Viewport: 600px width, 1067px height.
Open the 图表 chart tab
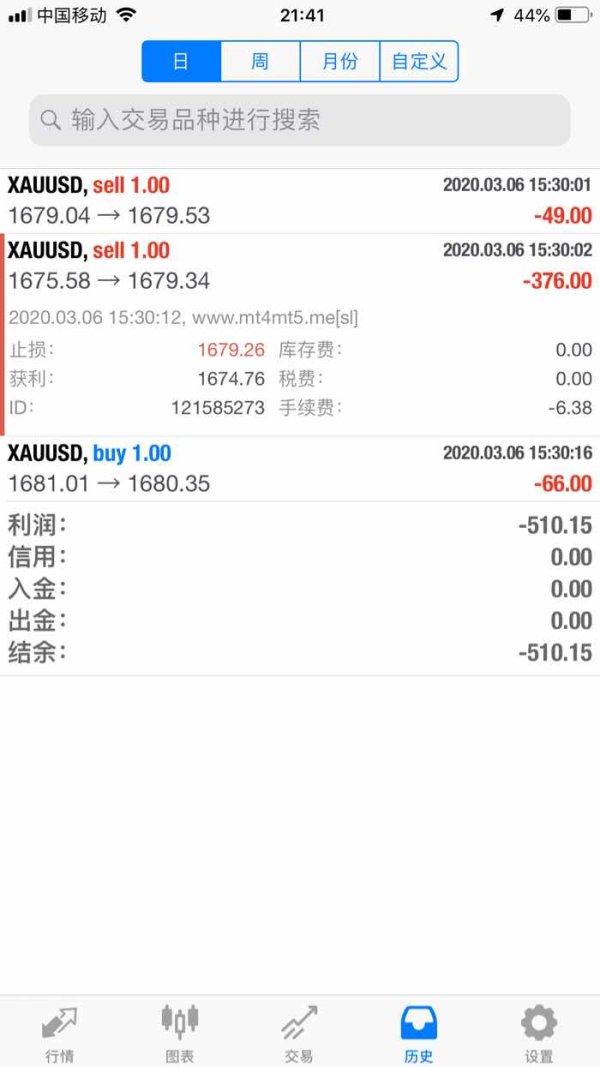(x=180, y=1032)
